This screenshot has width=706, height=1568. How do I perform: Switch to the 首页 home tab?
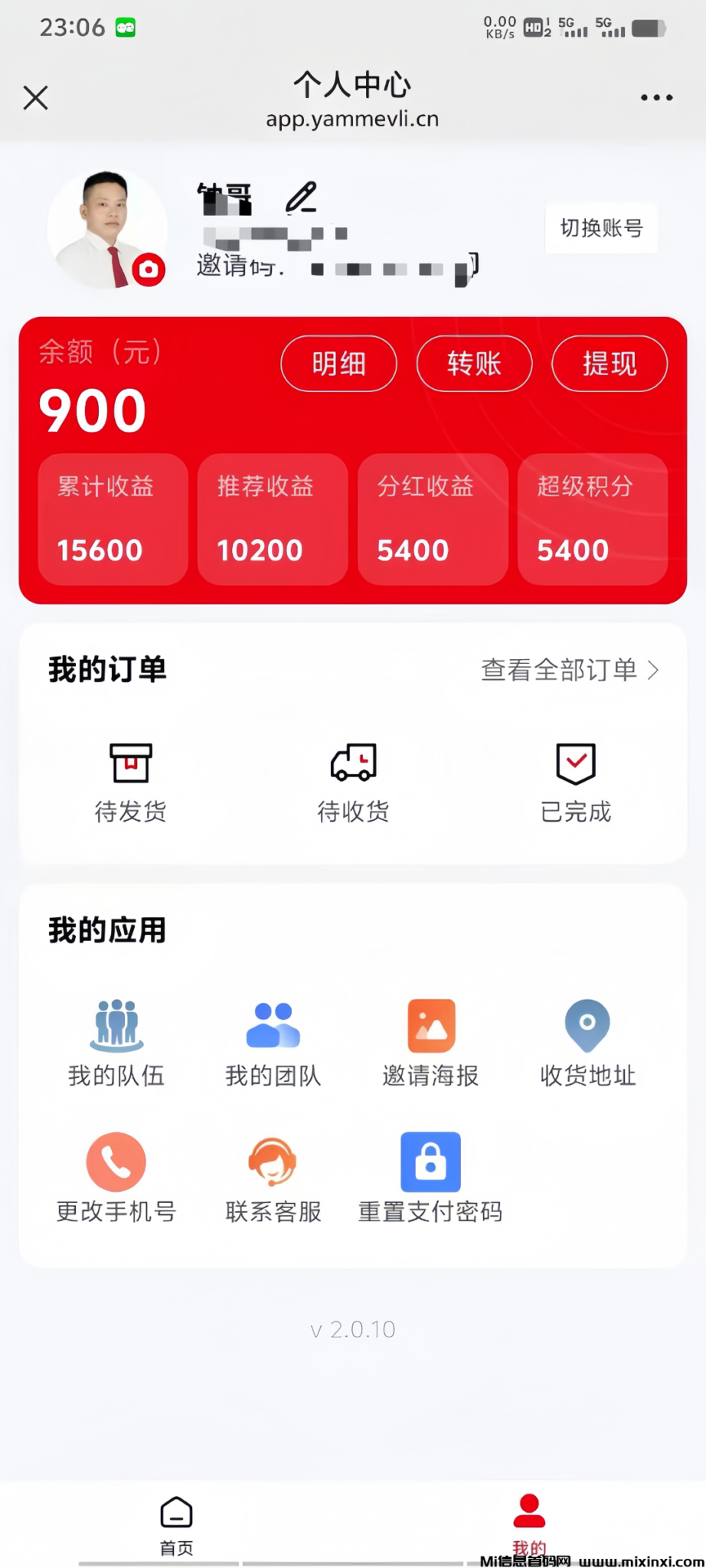pos(176,1525)
